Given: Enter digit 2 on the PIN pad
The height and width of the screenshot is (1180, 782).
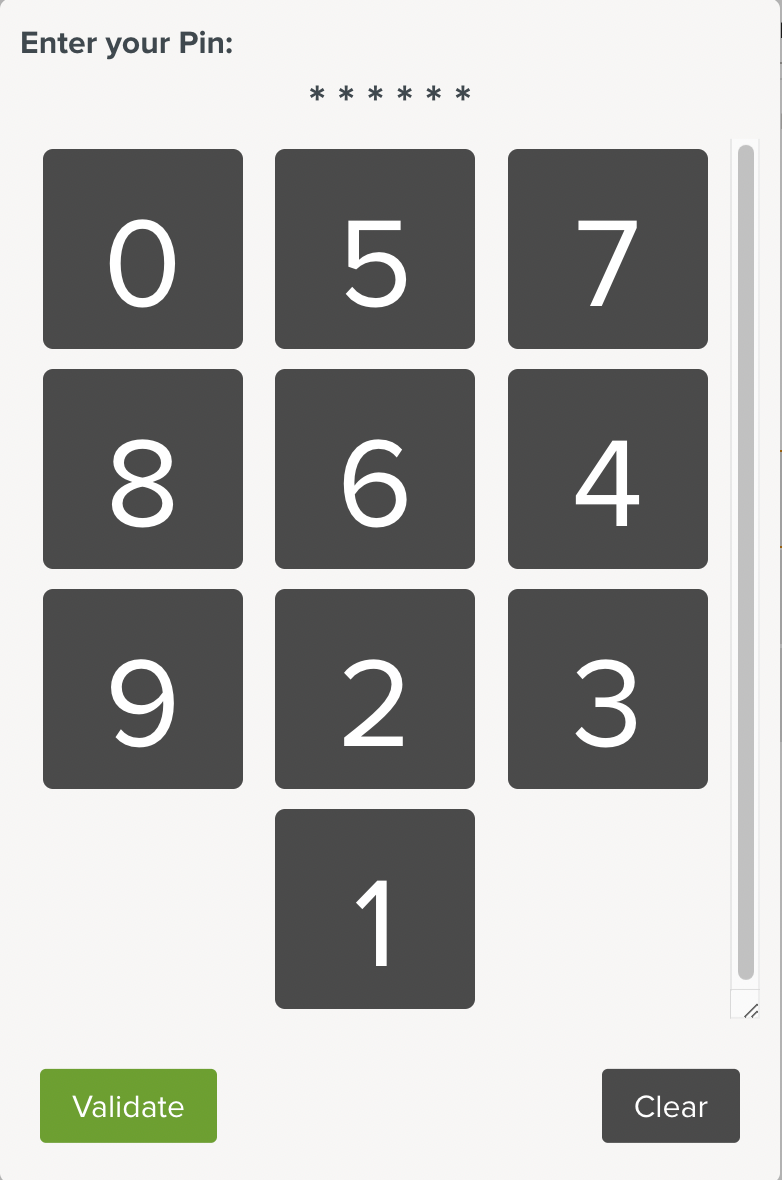Looking at the screenshot, I should [375, 689].
